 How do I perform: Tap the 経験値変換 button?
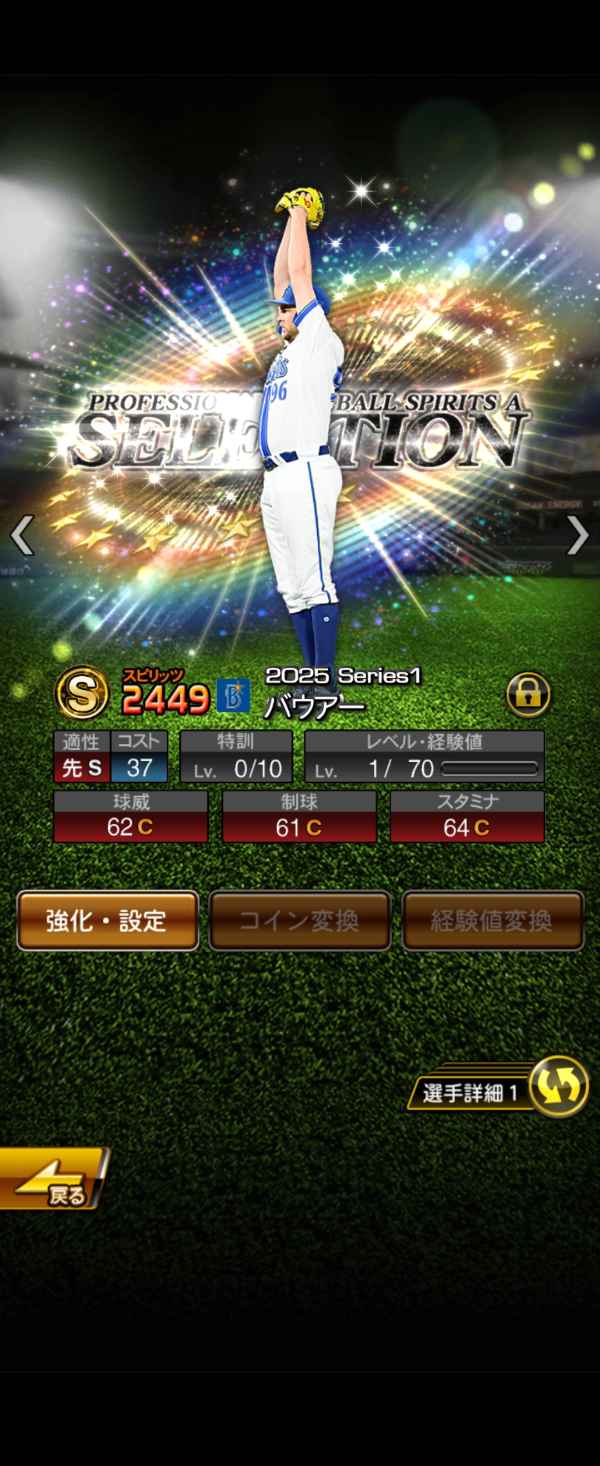click(x=492, y=920)
